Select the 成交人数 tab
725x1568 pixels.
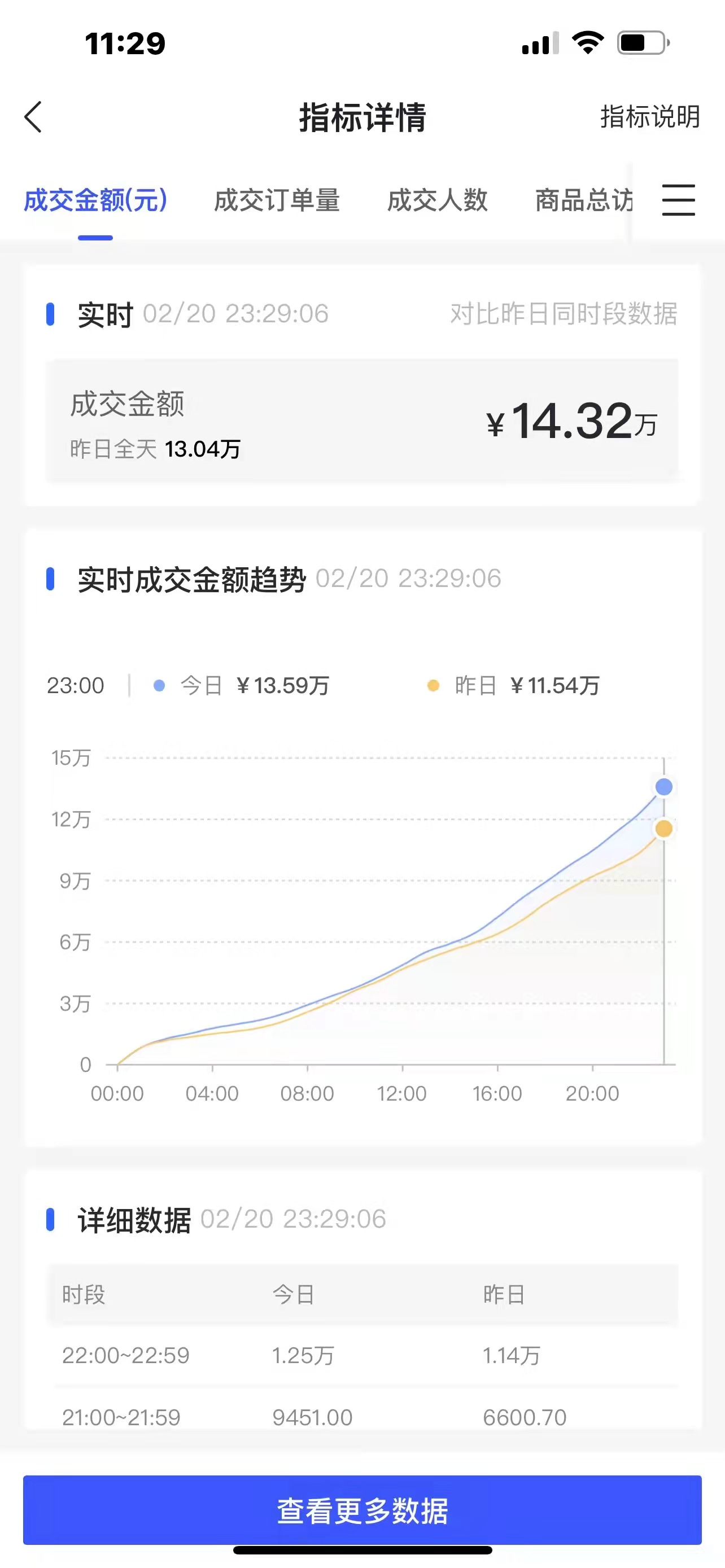coord(437,201)
